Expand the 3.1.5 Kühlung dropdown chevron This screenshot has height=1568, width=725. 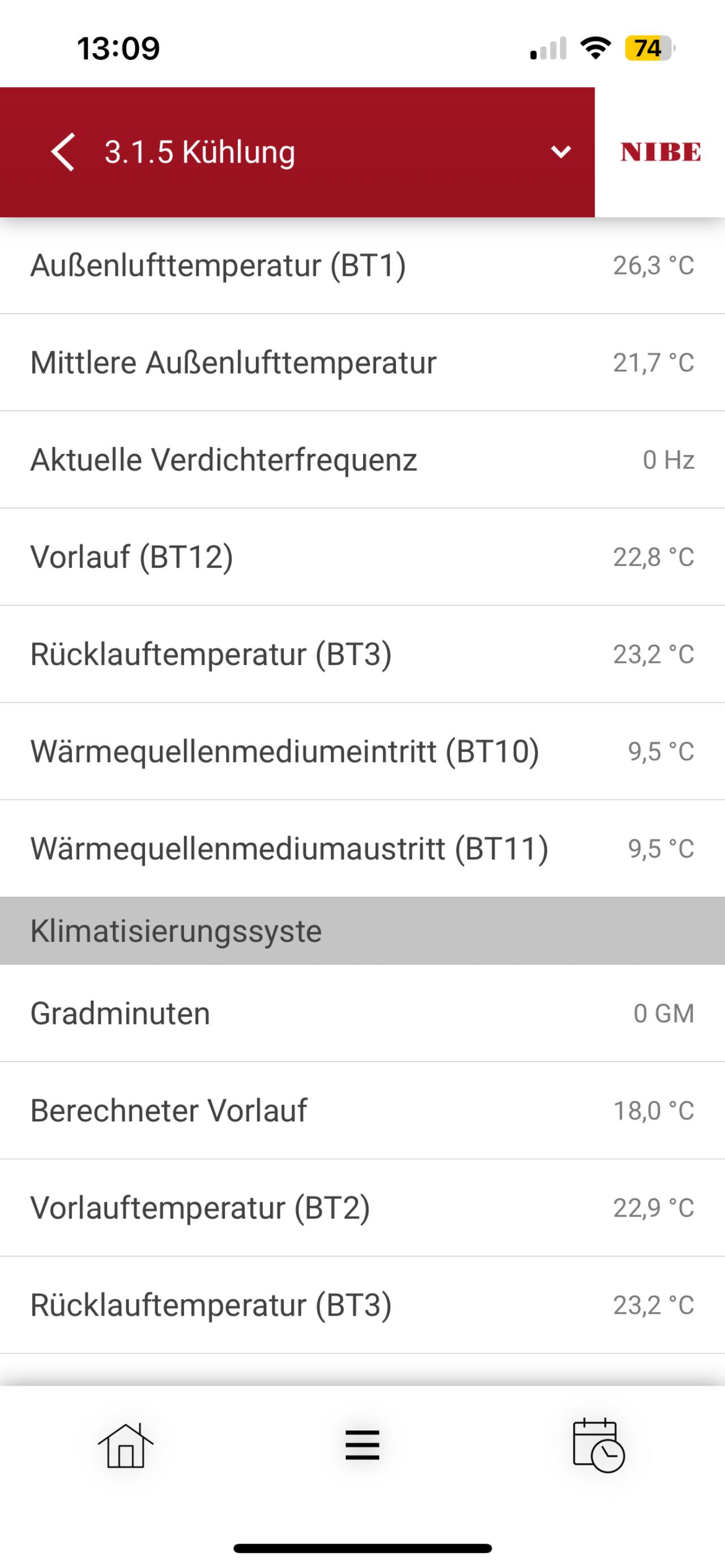(x=561, y=152)
